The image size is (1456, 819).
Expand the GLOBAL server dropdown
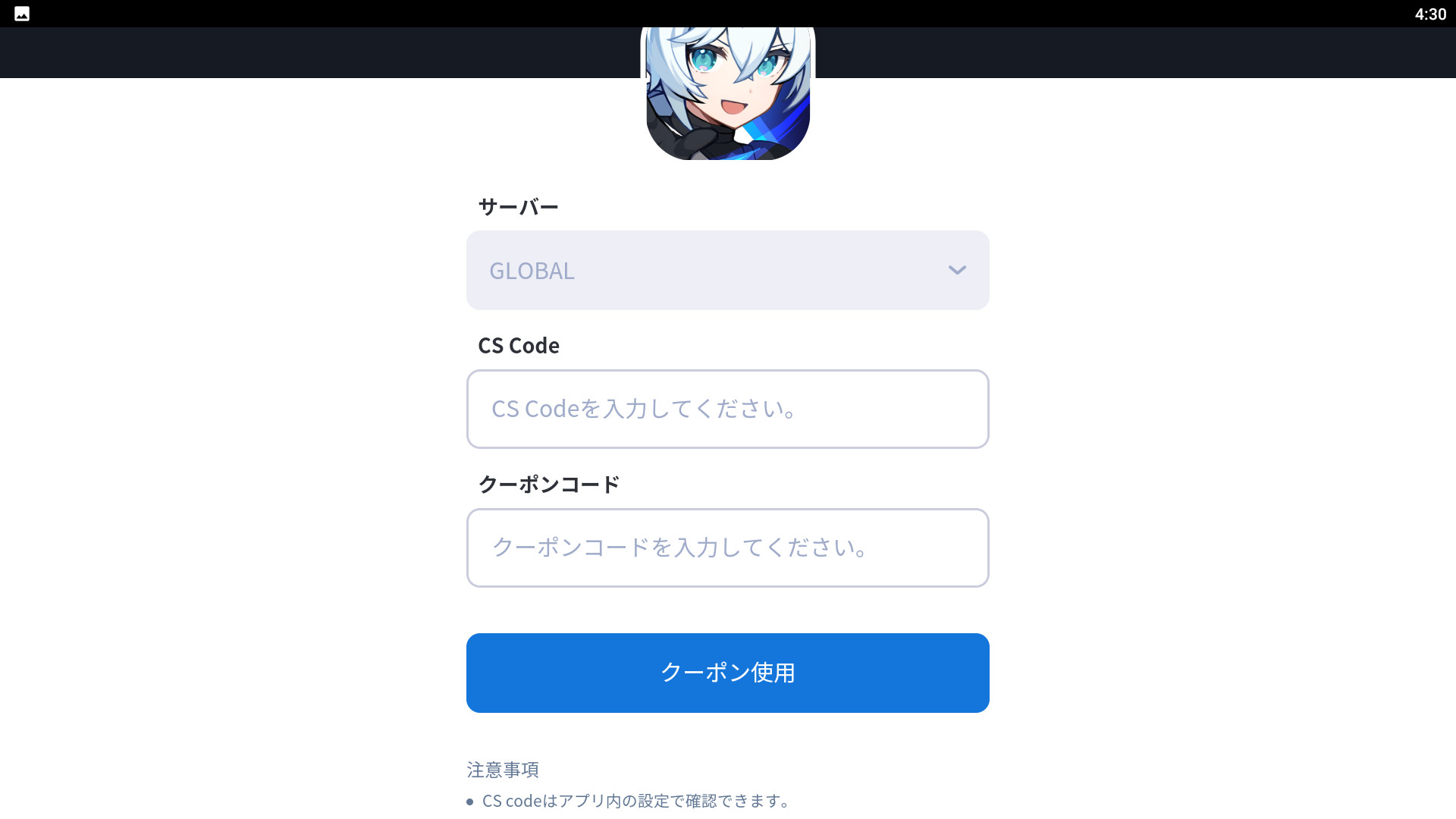tap(727, 270)
